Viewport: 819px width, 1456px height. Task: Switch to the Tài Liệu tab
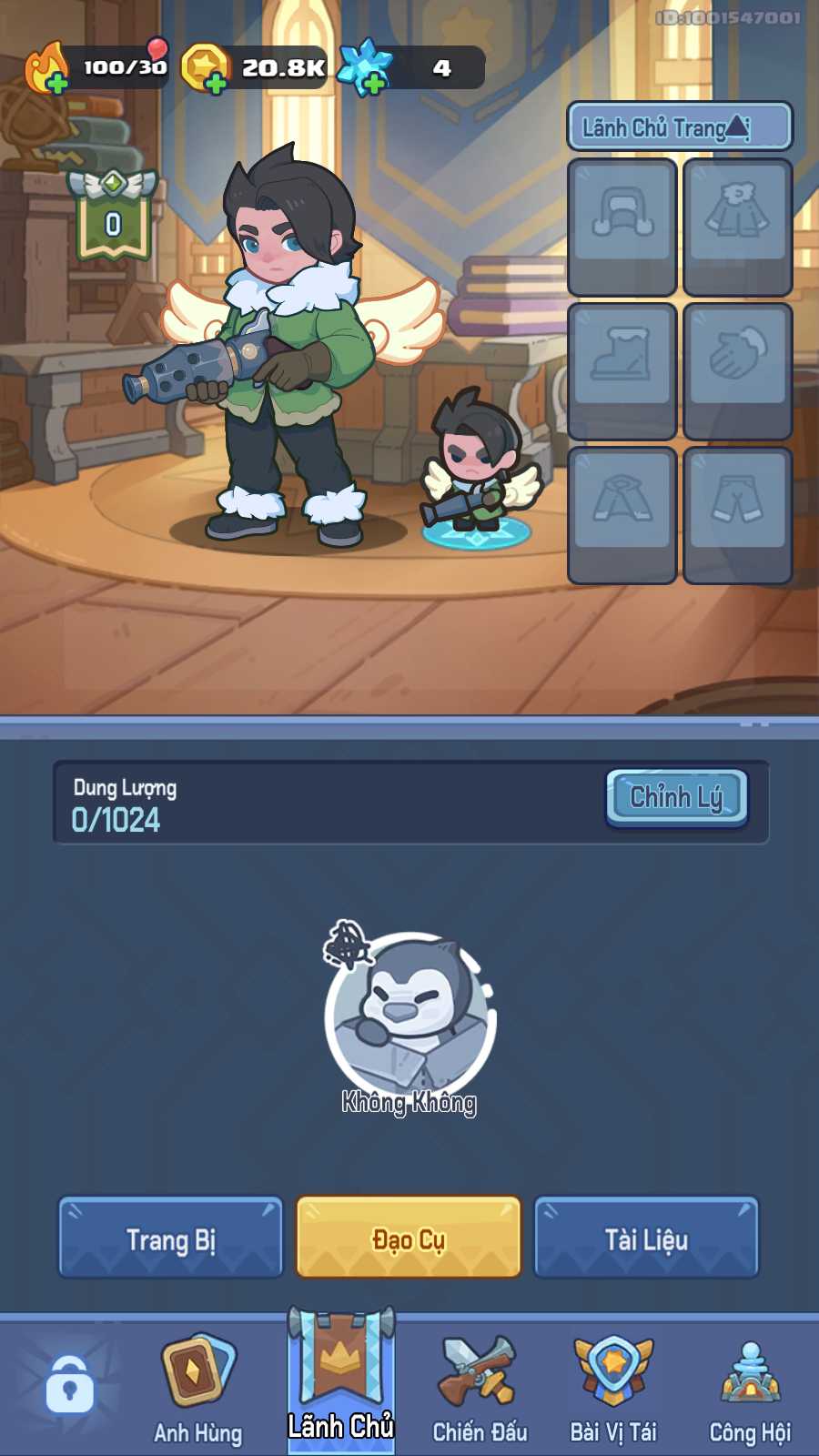coord(646,1238)
